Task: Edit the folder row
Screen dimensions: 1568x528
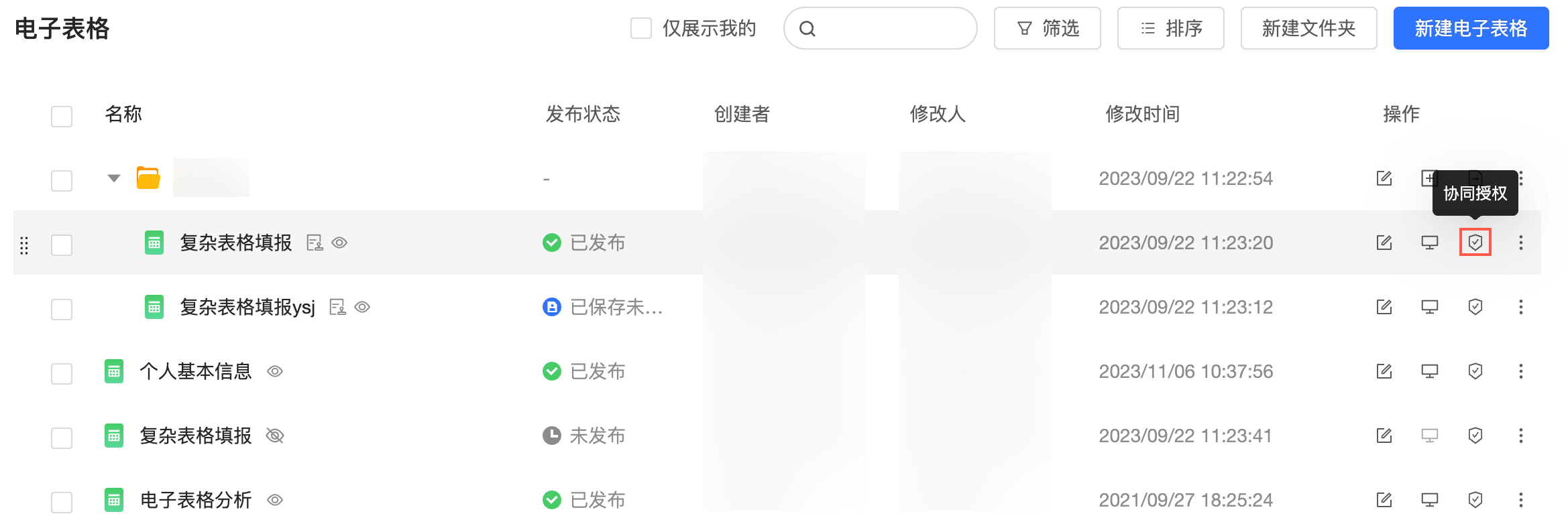Action: coord(1384,178)
